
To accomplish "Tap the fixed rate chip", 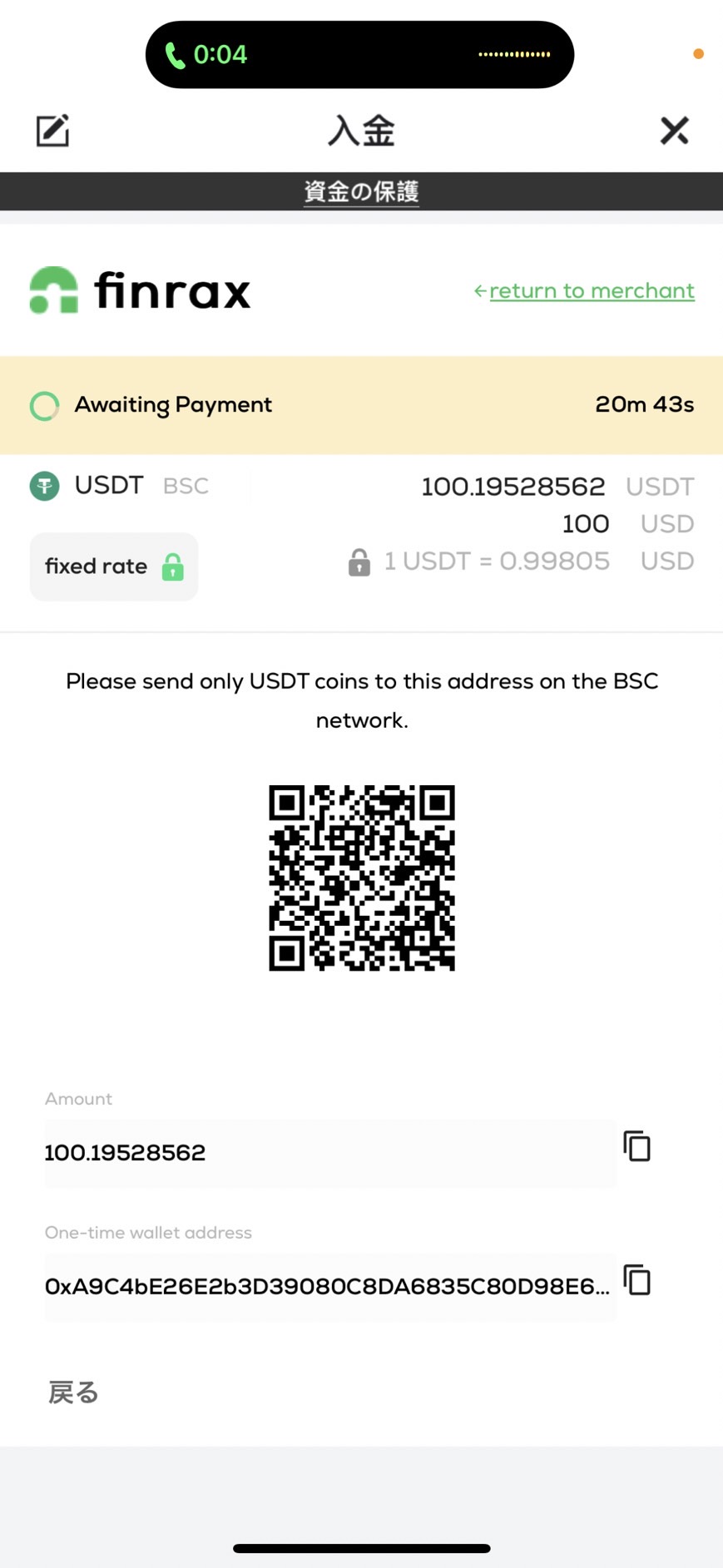I will click(114, 566).
